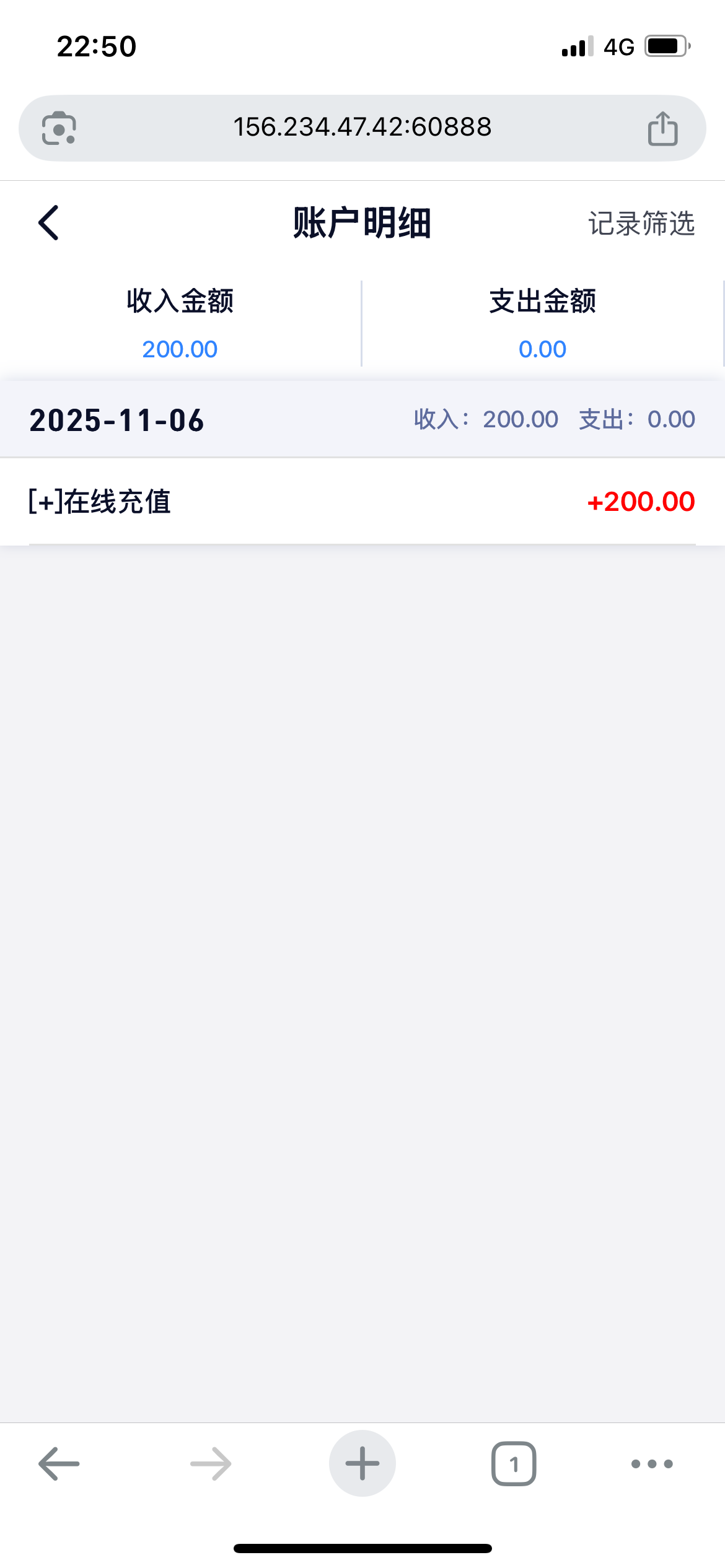Open the camera lens search icon
The width and height of the screenshot is (725, 1568).
click(59, 129)
